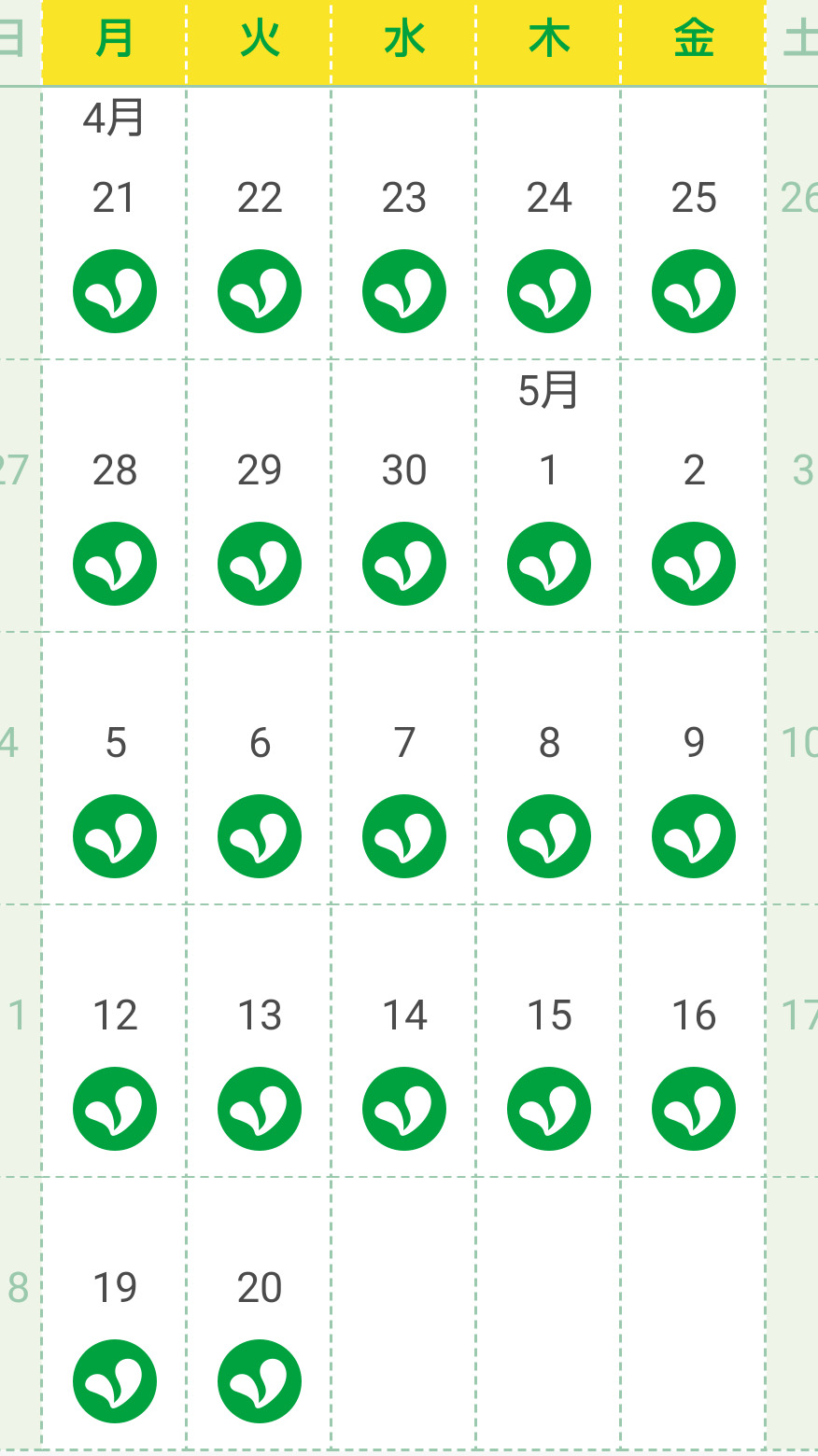Select May 19 date cell
This screenshot has width=818, height=1456.
click(115, 1314)
